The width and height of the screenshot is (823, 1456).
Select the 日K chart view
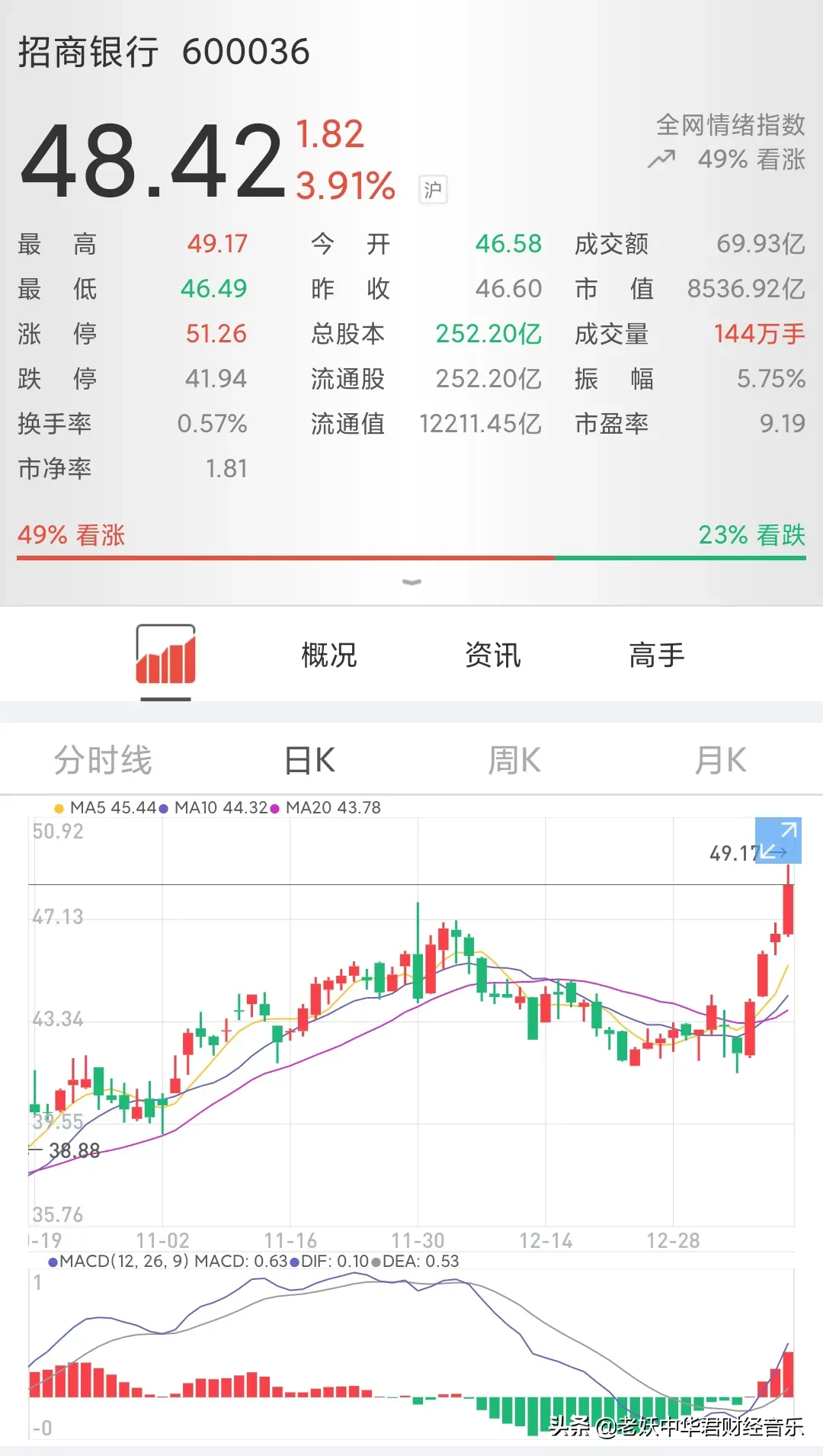pyautogui.click(x=309, y=760)
